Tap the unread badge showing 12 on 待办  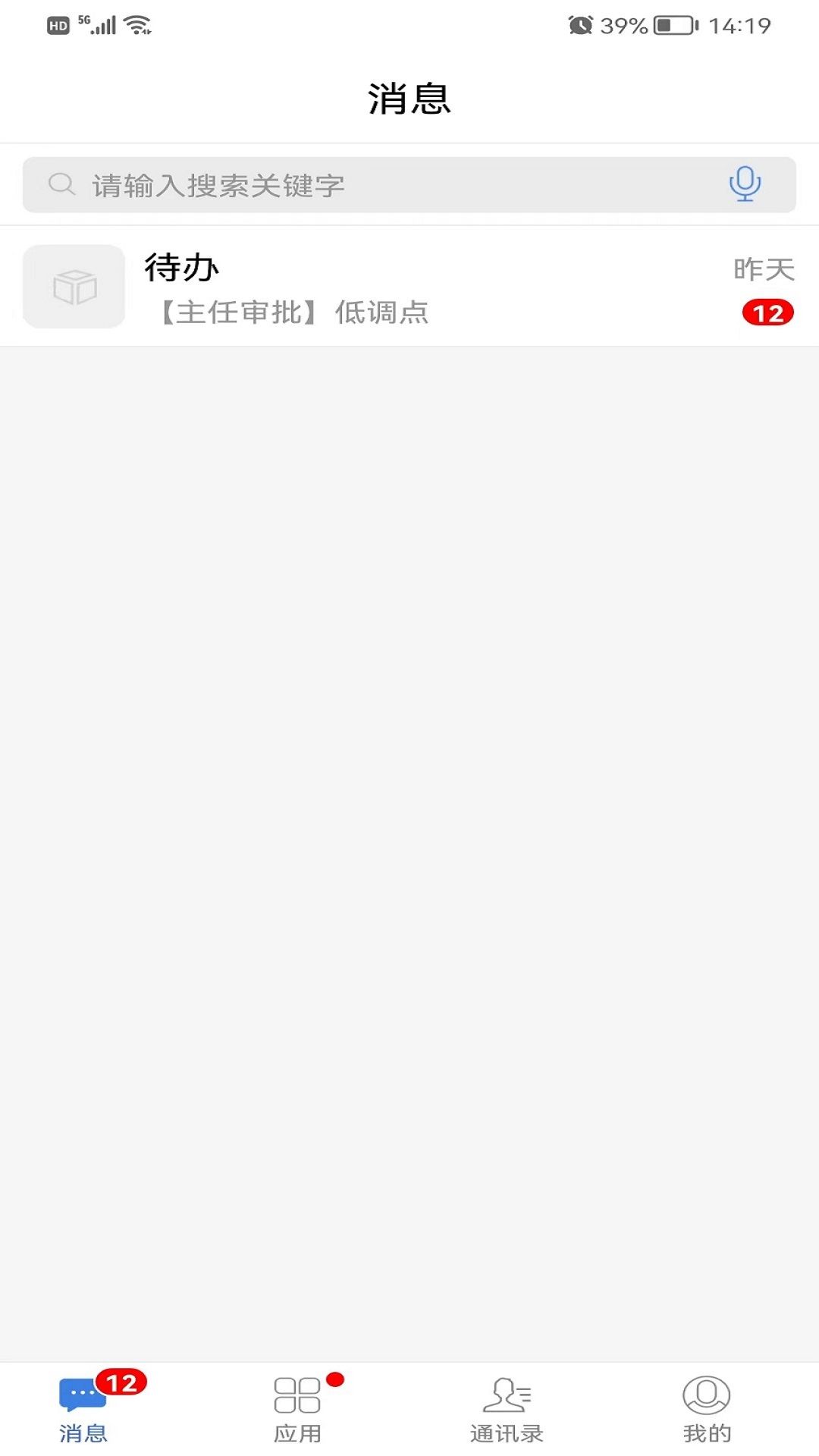click(768, 312)
